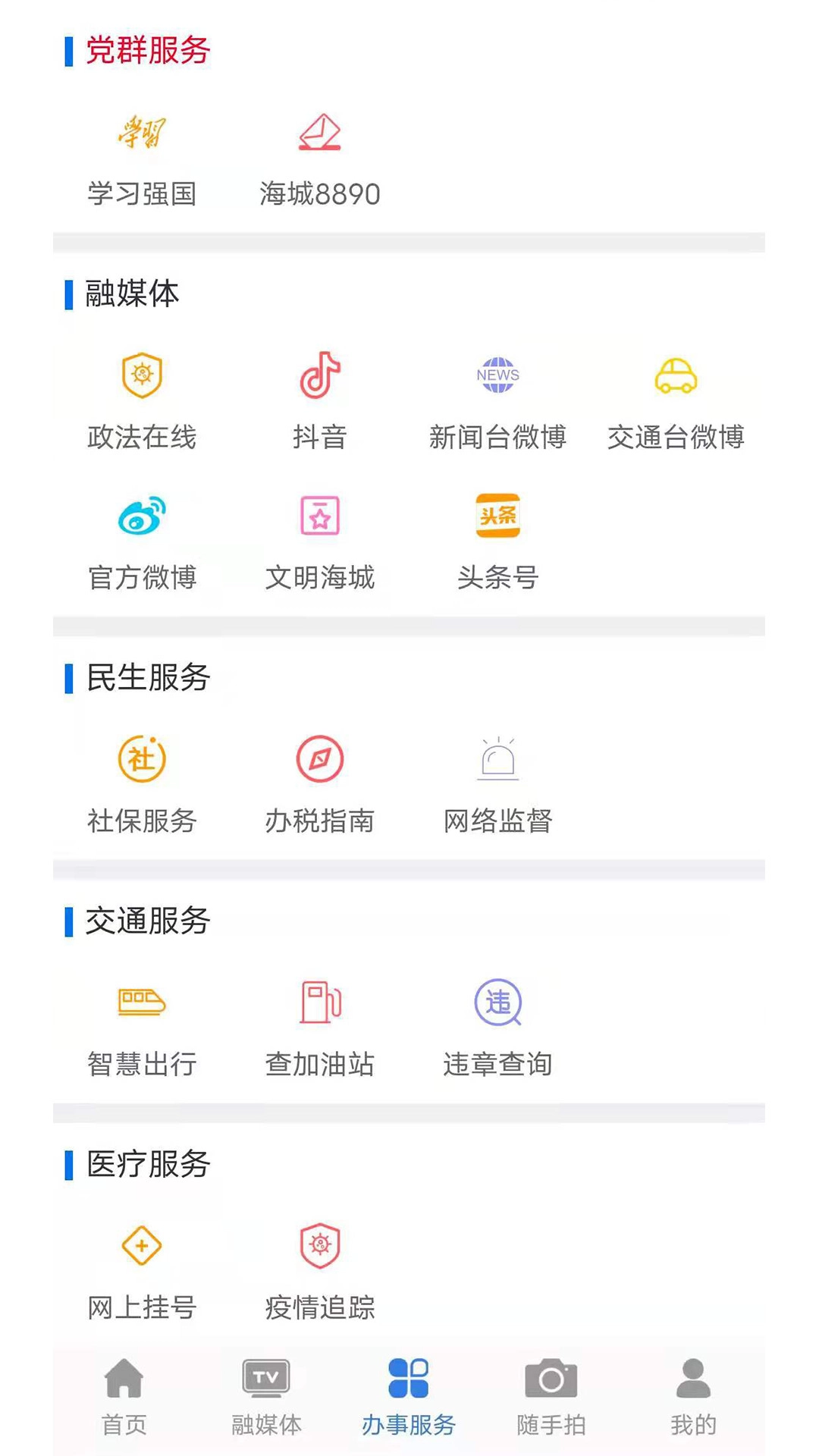Open 海城8890 service
The height and width of the screenshot is (1456, 819).
(319, 159)
